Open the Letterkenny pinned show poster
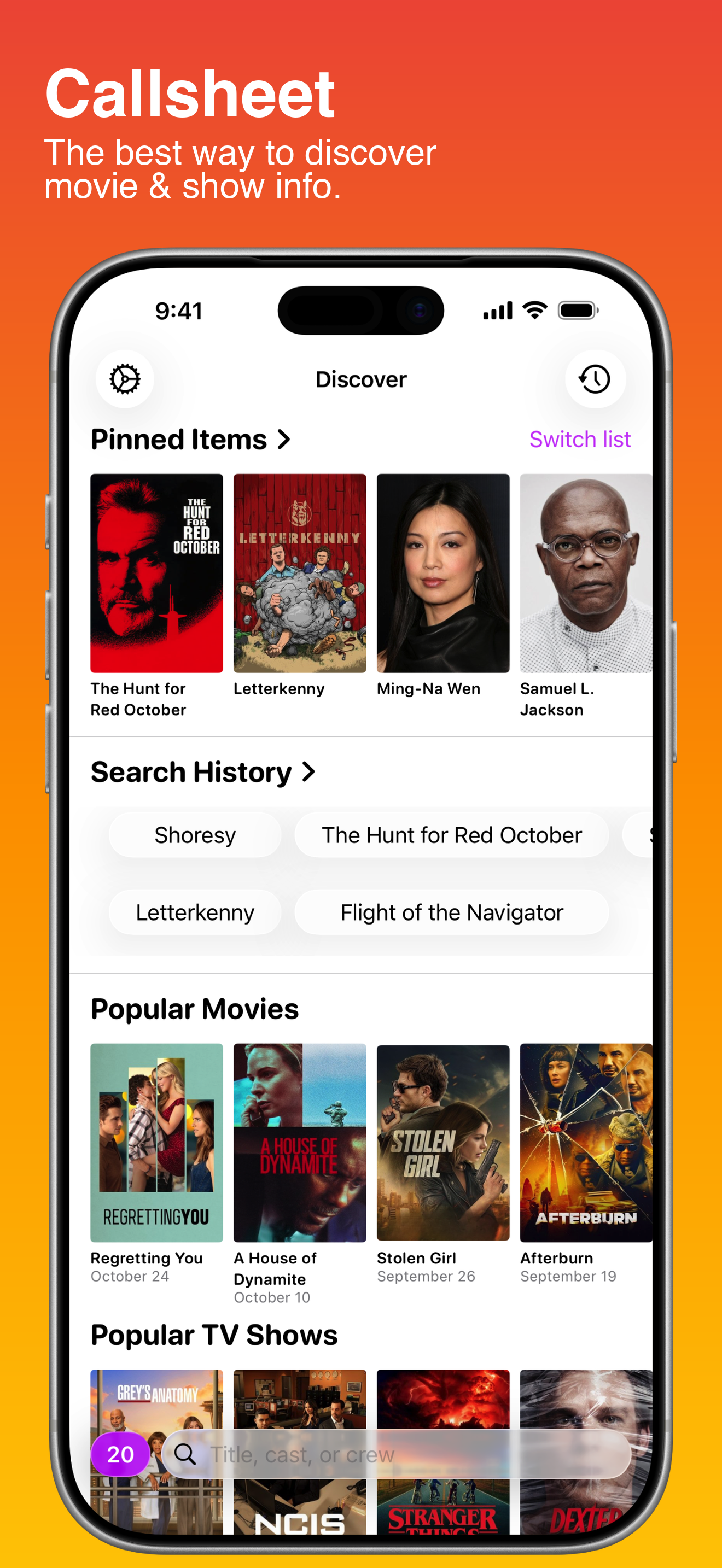 click(x=300, y=573)
